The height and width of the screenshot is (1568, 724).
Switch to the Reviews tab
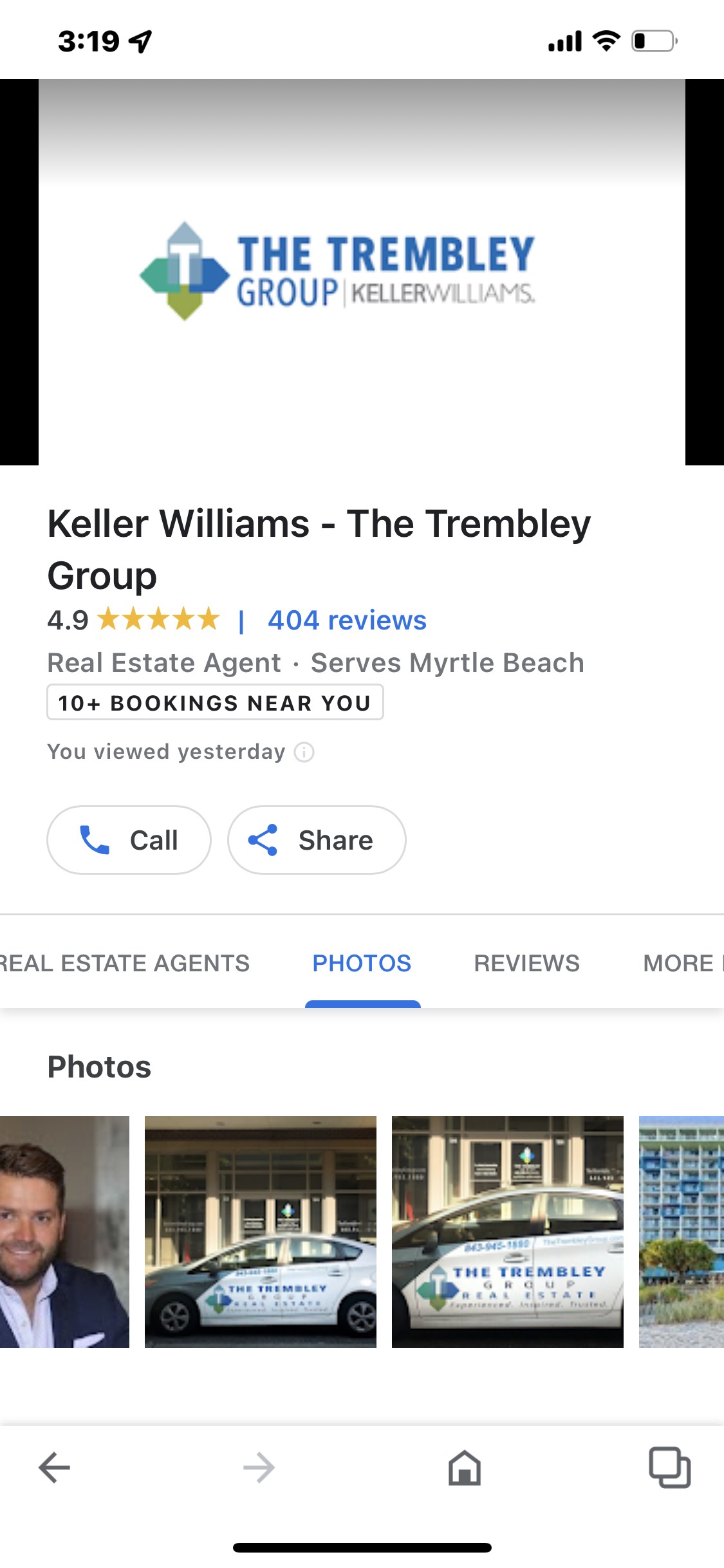coord(526,963)
